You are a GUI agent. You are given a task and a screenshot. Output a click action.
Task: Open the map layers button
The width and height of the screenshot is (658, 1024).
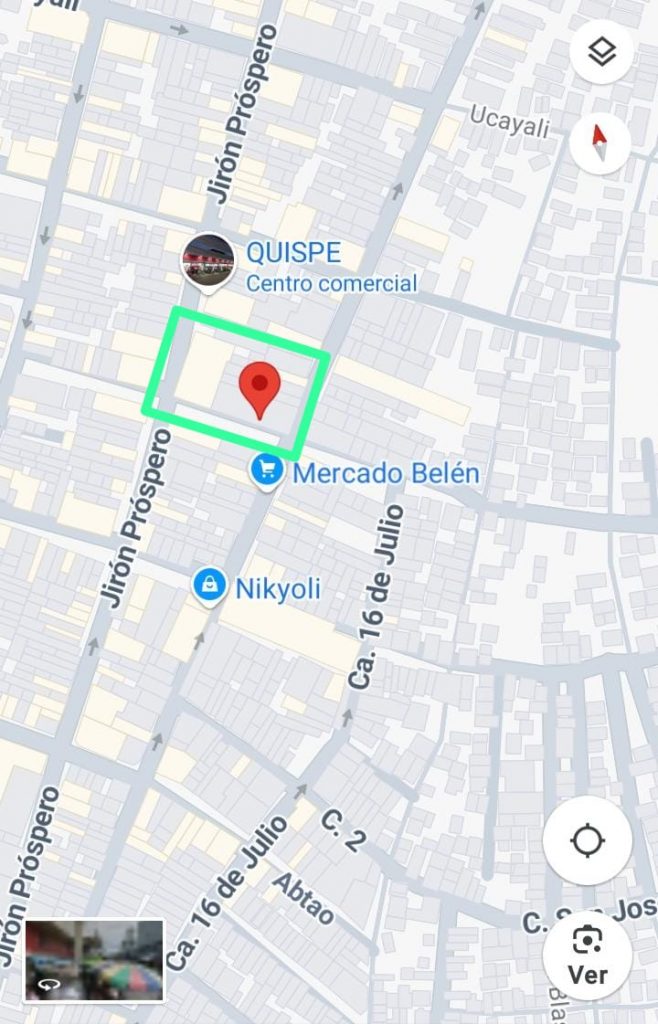point(601,52)
